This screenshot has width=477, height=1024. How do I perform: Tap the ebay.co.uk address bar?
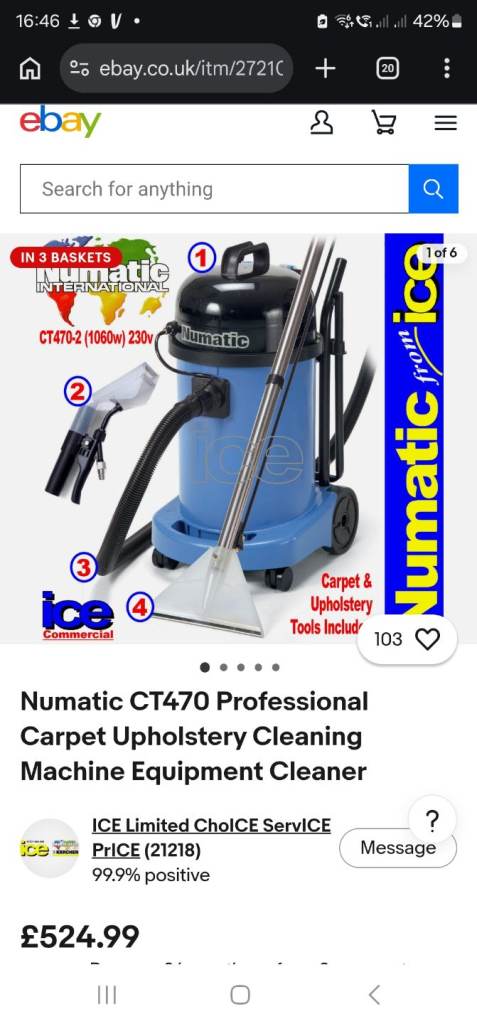tap(176, 68)
